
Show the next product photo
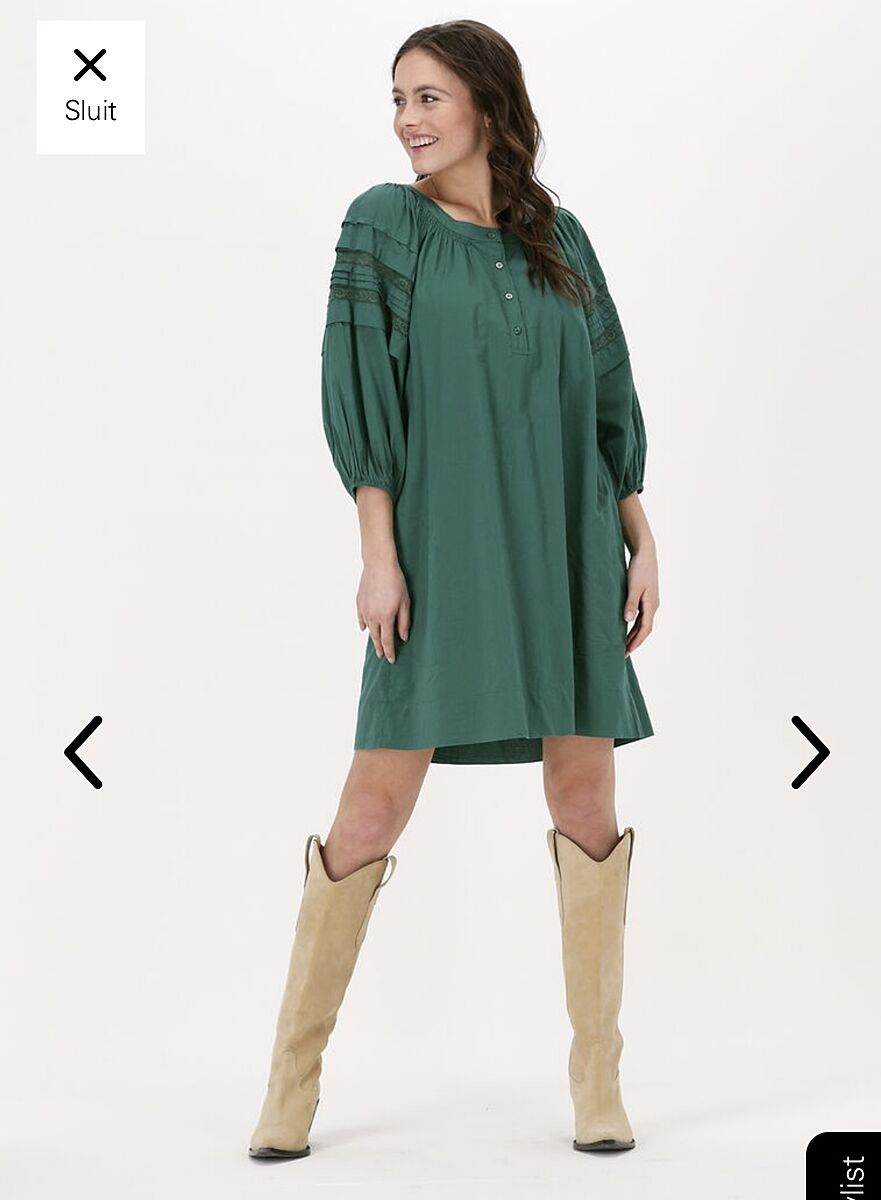point(809,752)
